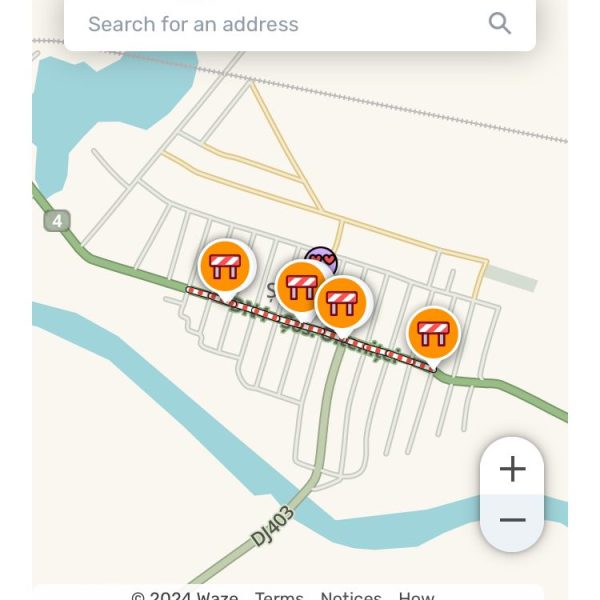
Task: Zoom out with the minus button
Action: pos(512,521)
